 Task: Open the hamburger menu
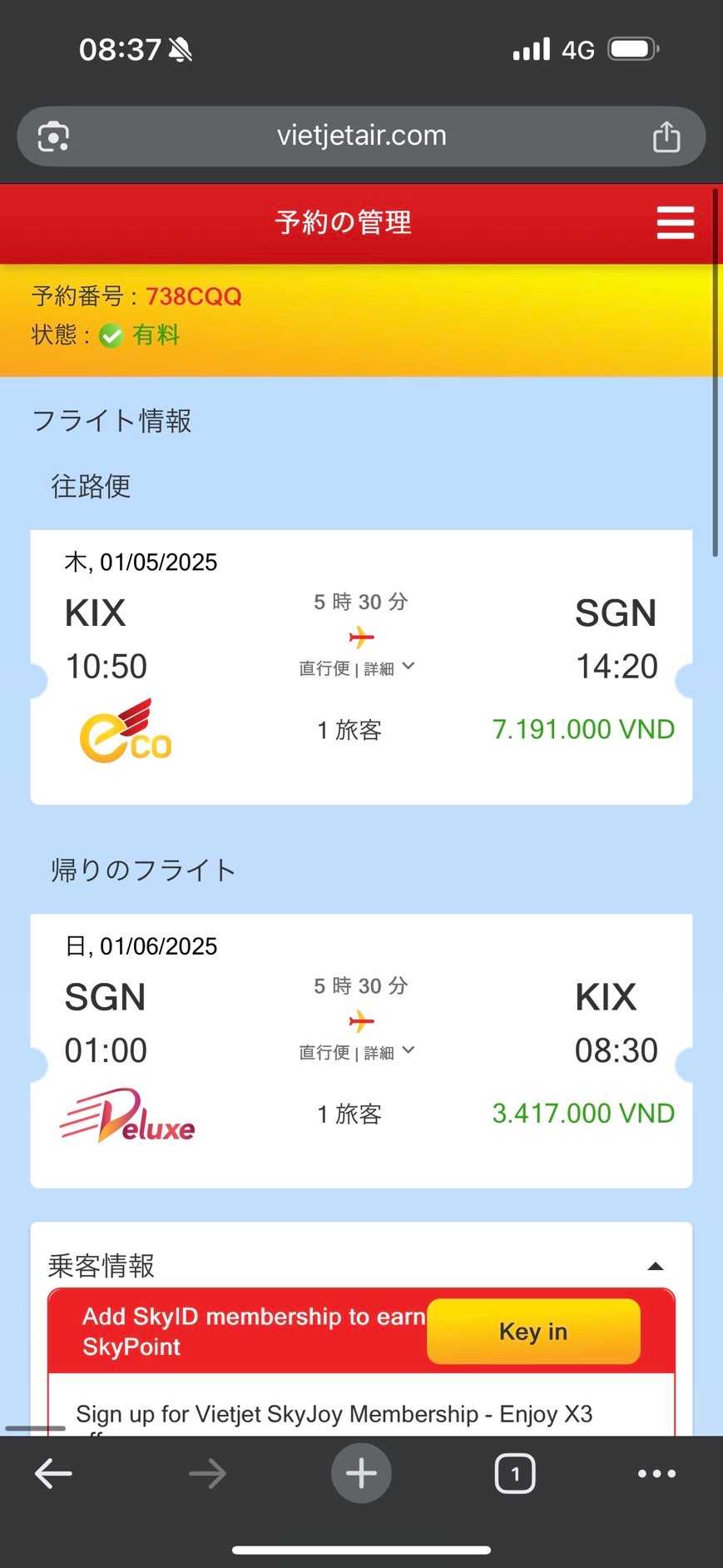pyautogui.click(x=675, y=223)
